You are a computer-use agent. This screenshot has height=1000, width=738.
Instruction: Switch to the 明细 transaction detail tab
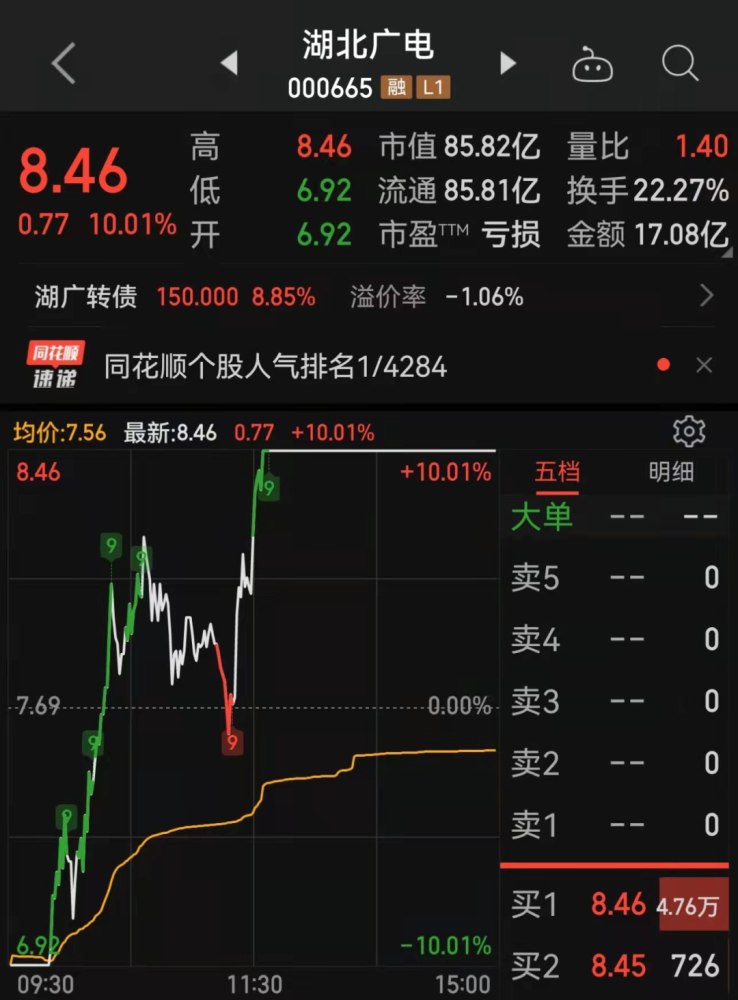pyautogui.click(x=674, y=471)
